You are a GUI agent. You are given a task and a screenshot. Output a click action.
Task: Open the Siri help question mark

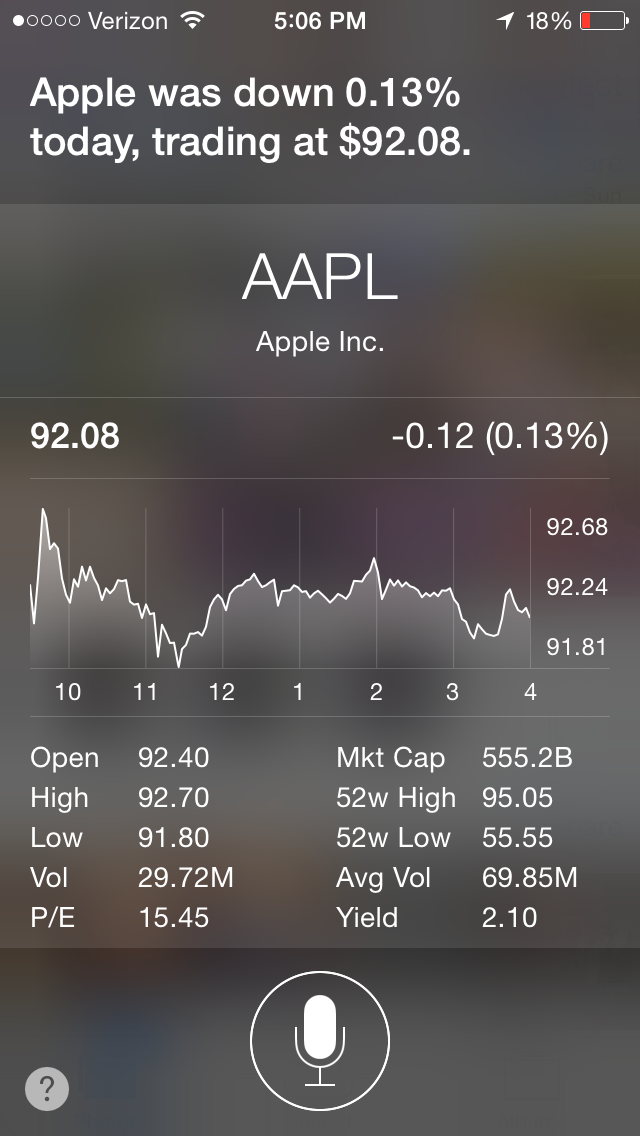[x=47, y=1087]
